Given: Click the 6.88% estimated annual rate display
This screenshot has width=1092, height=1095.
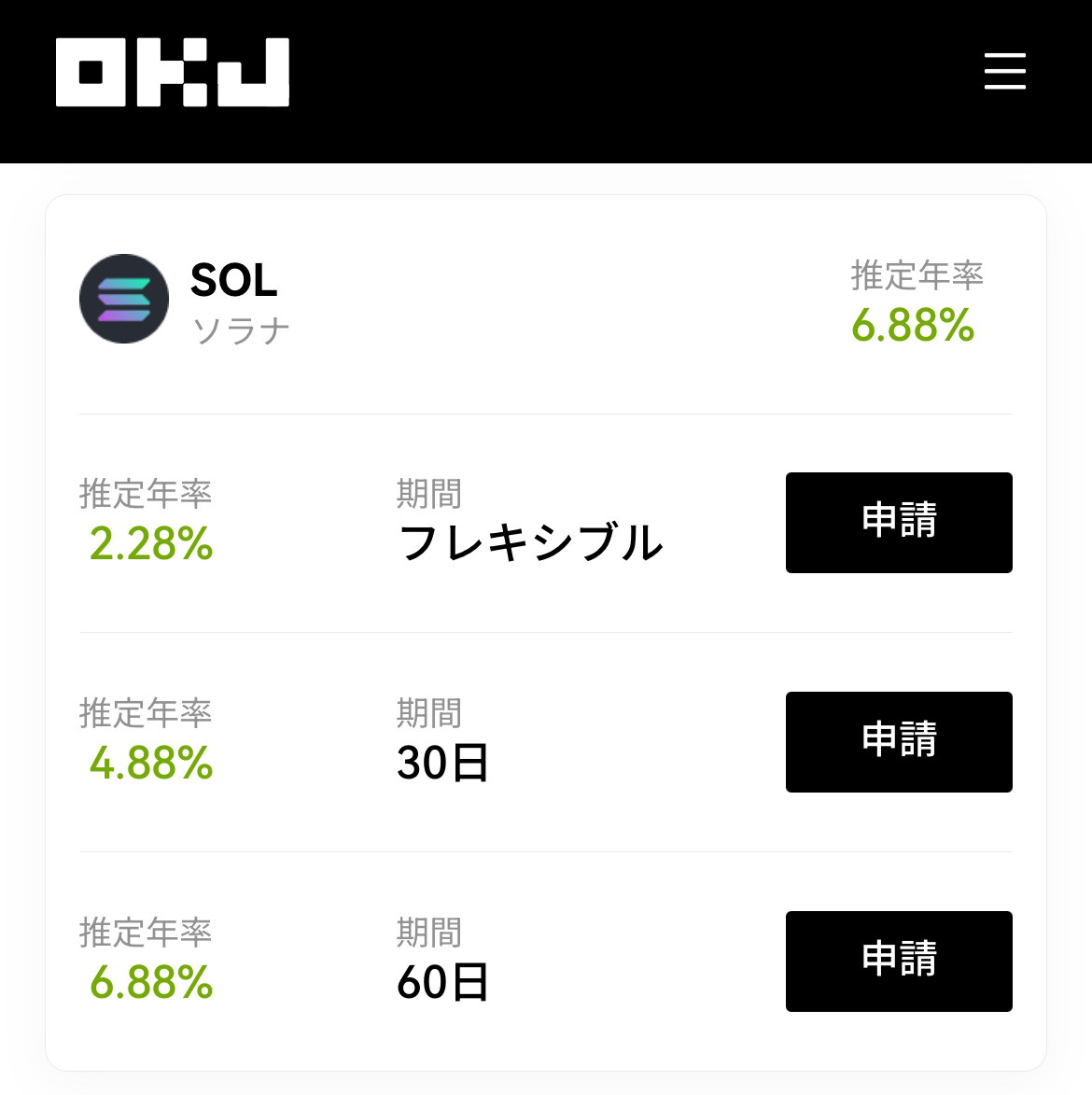Looking at the screenshot, I should tap(913, 328).
